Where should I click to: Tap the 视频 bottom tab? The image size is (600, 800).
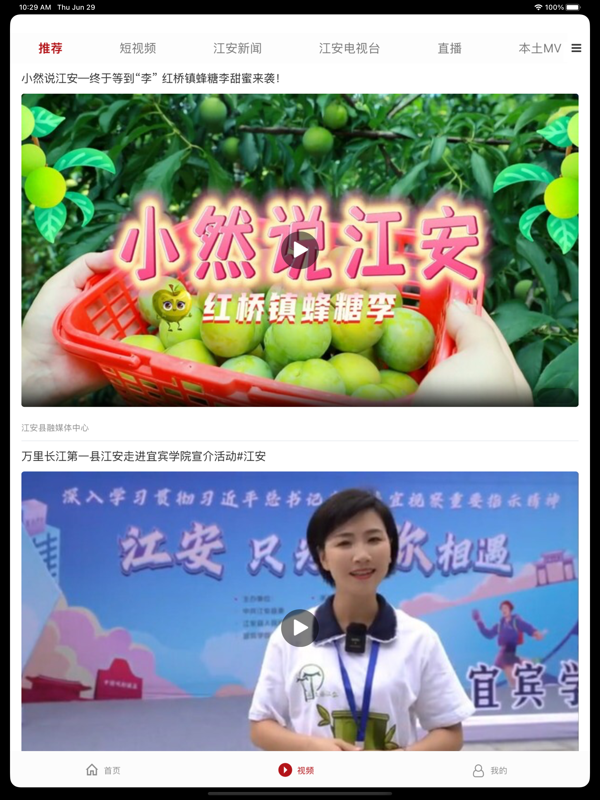[x=296, y=770]
